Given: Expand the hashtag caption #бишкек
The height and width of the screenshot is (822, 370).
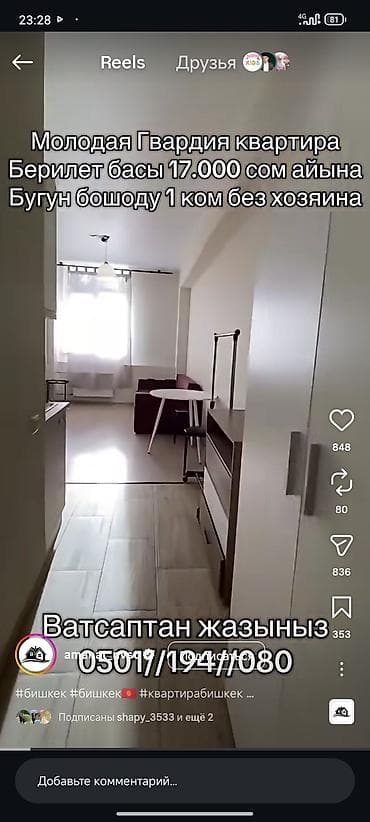Looking at the screenshot, I should [x=135, y=694].
